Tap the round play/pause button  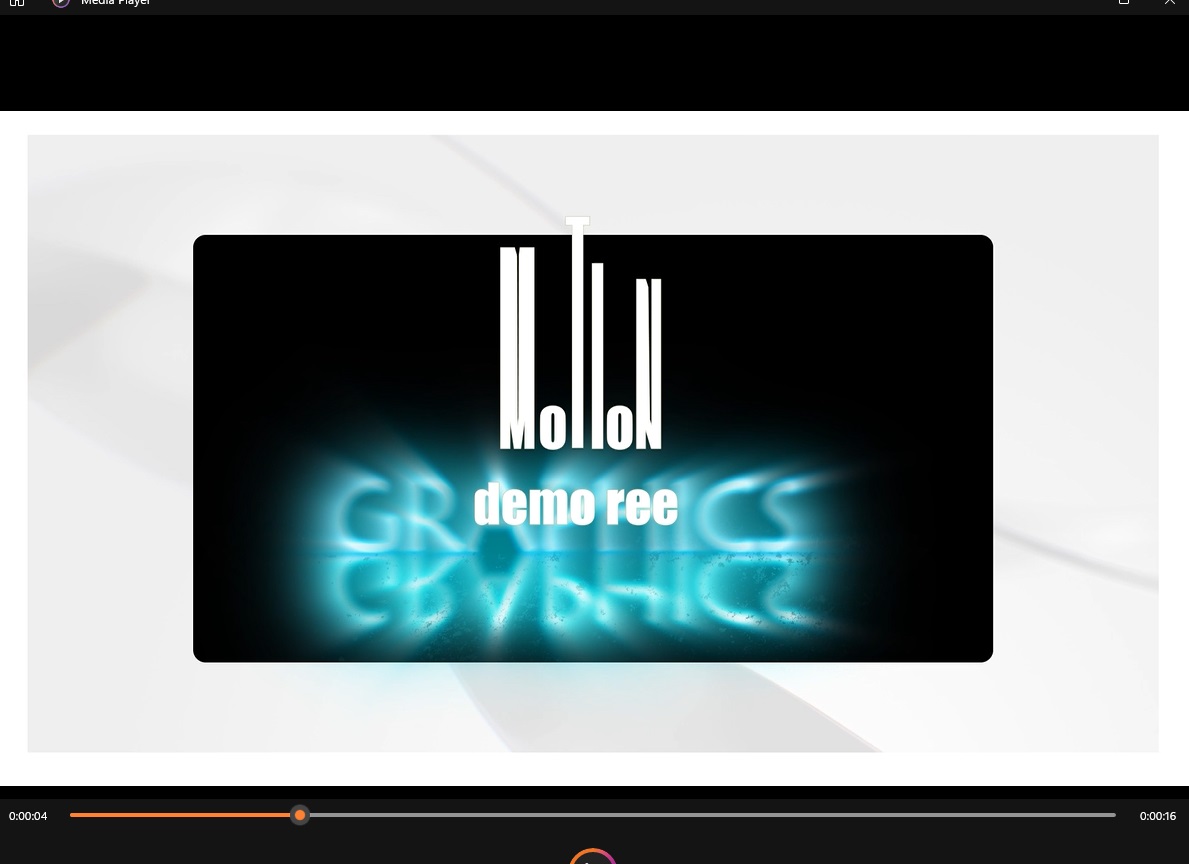point(593,858)
